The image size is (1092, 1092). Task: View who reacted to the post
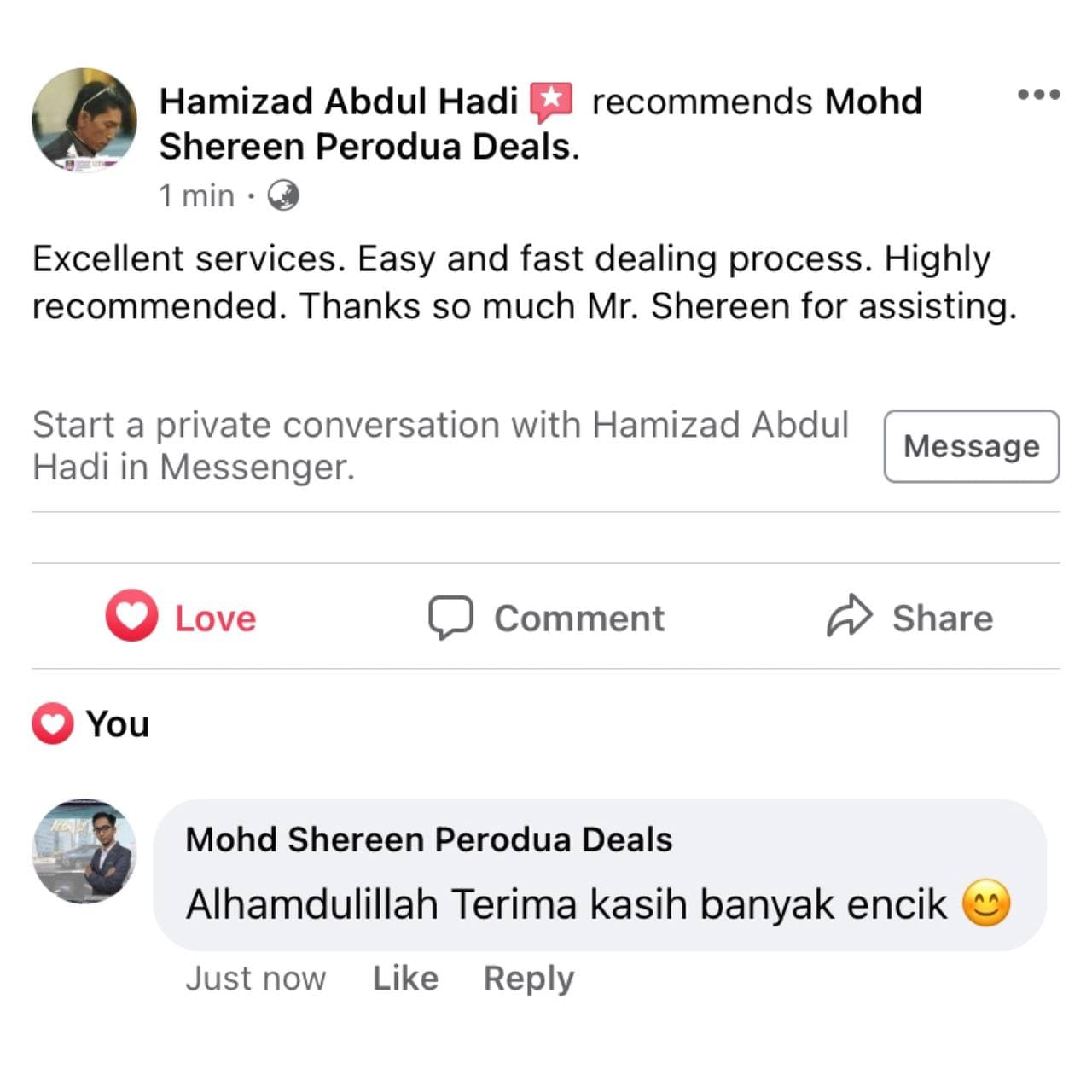[x=91, y=723]
